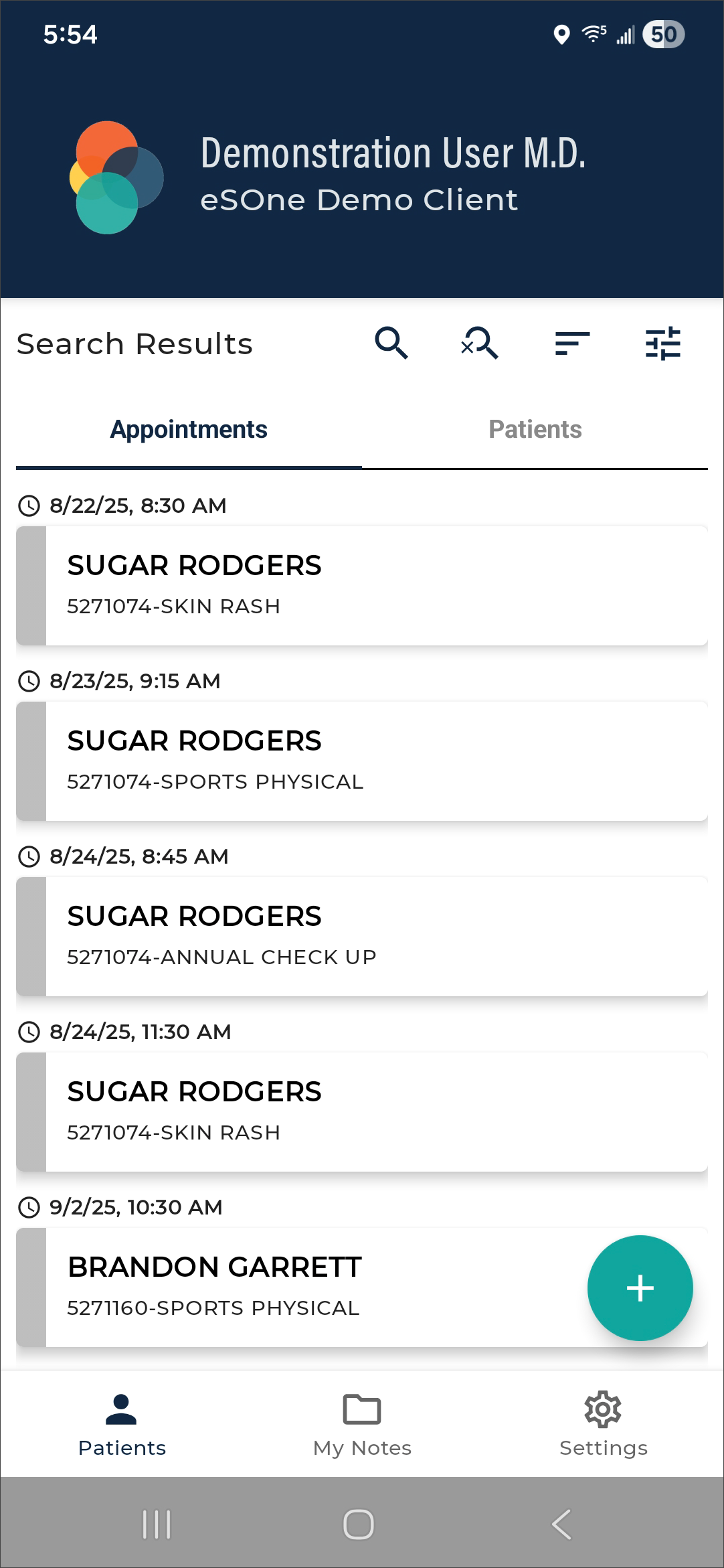Viewport: 724px width, 1568px height.
Task: Open the search magnifier icon
Action: pyautogui.click(x=391, y=343)
